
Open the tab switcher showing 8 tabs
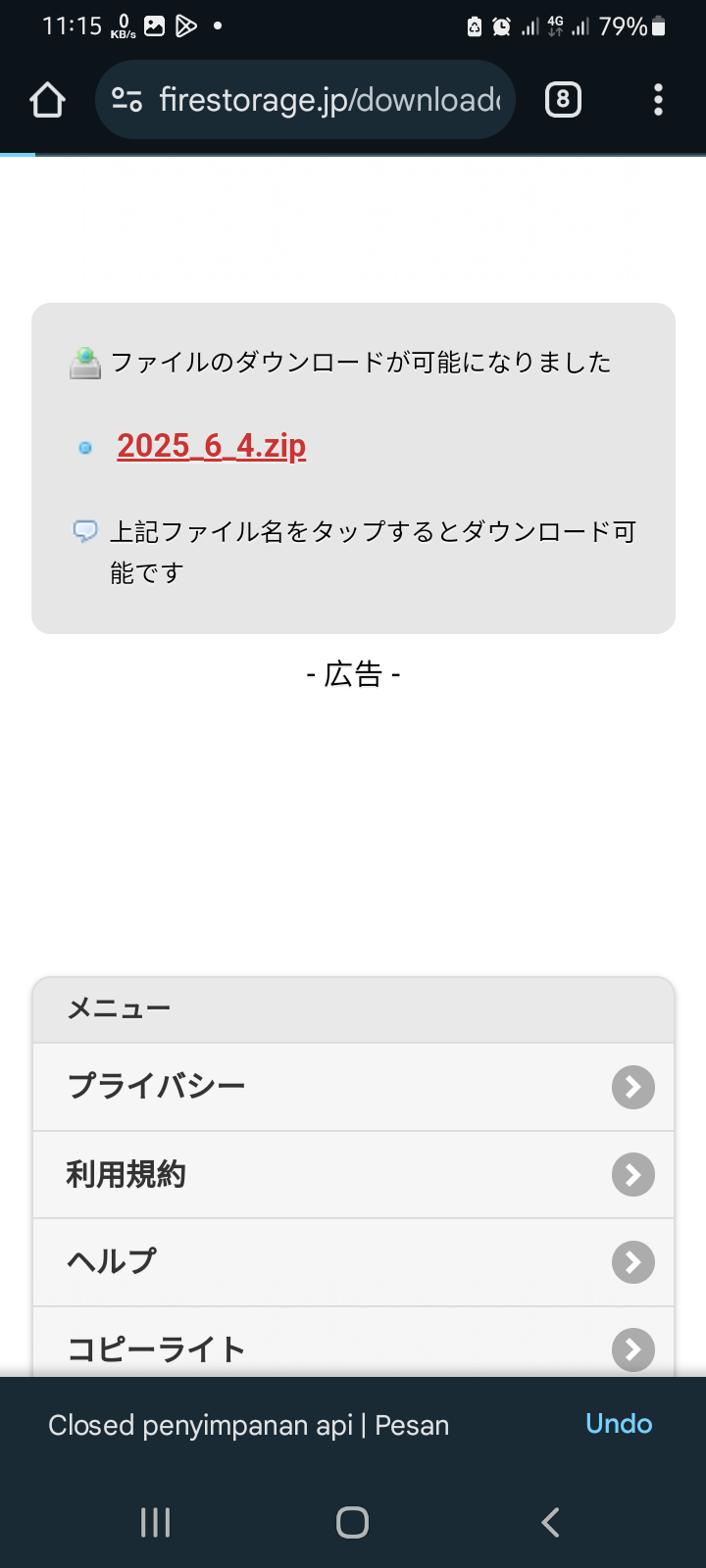pos(563,100)
